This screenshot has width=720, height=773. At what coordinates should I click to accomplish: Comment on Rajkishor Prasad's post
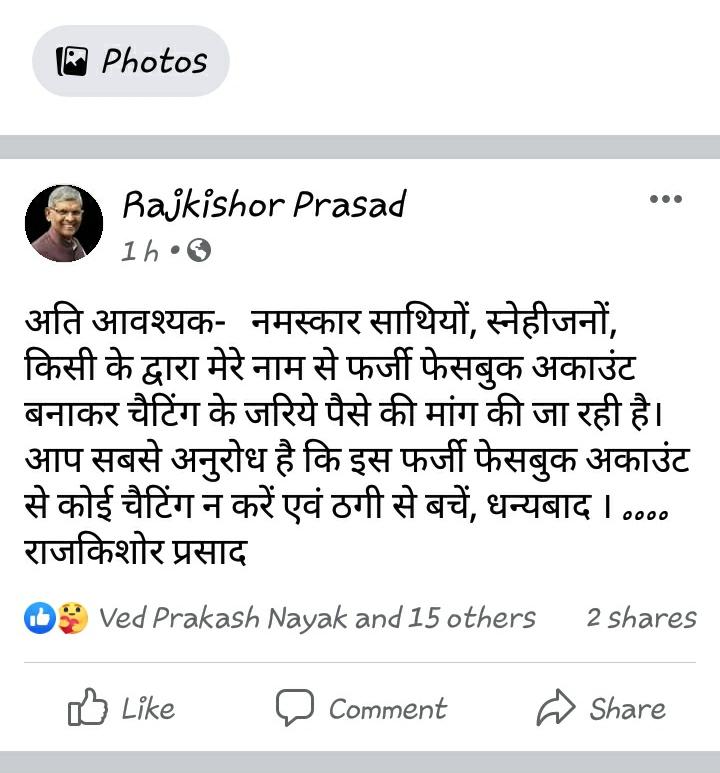click(361, 709)
